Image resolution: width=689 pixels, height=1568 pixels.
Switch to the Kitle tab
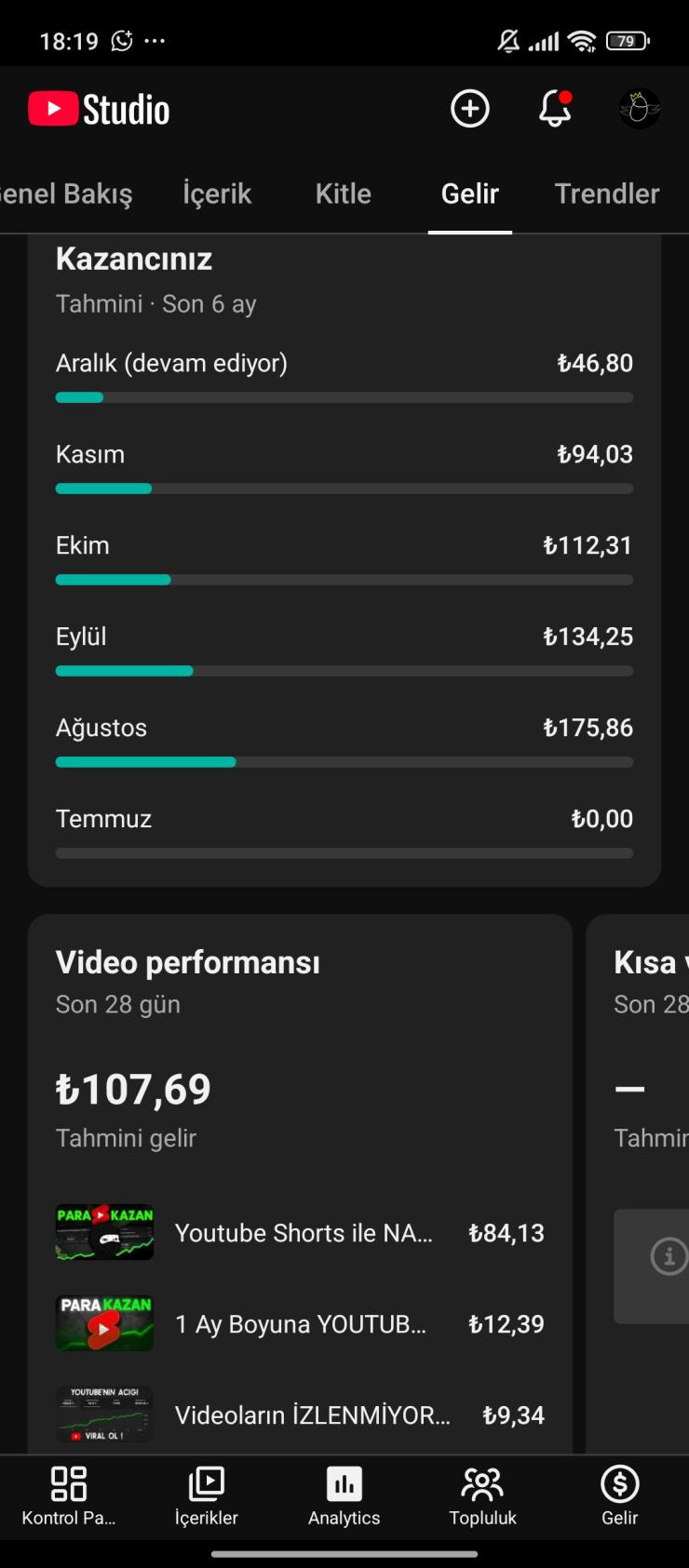[x=343, y=194]
